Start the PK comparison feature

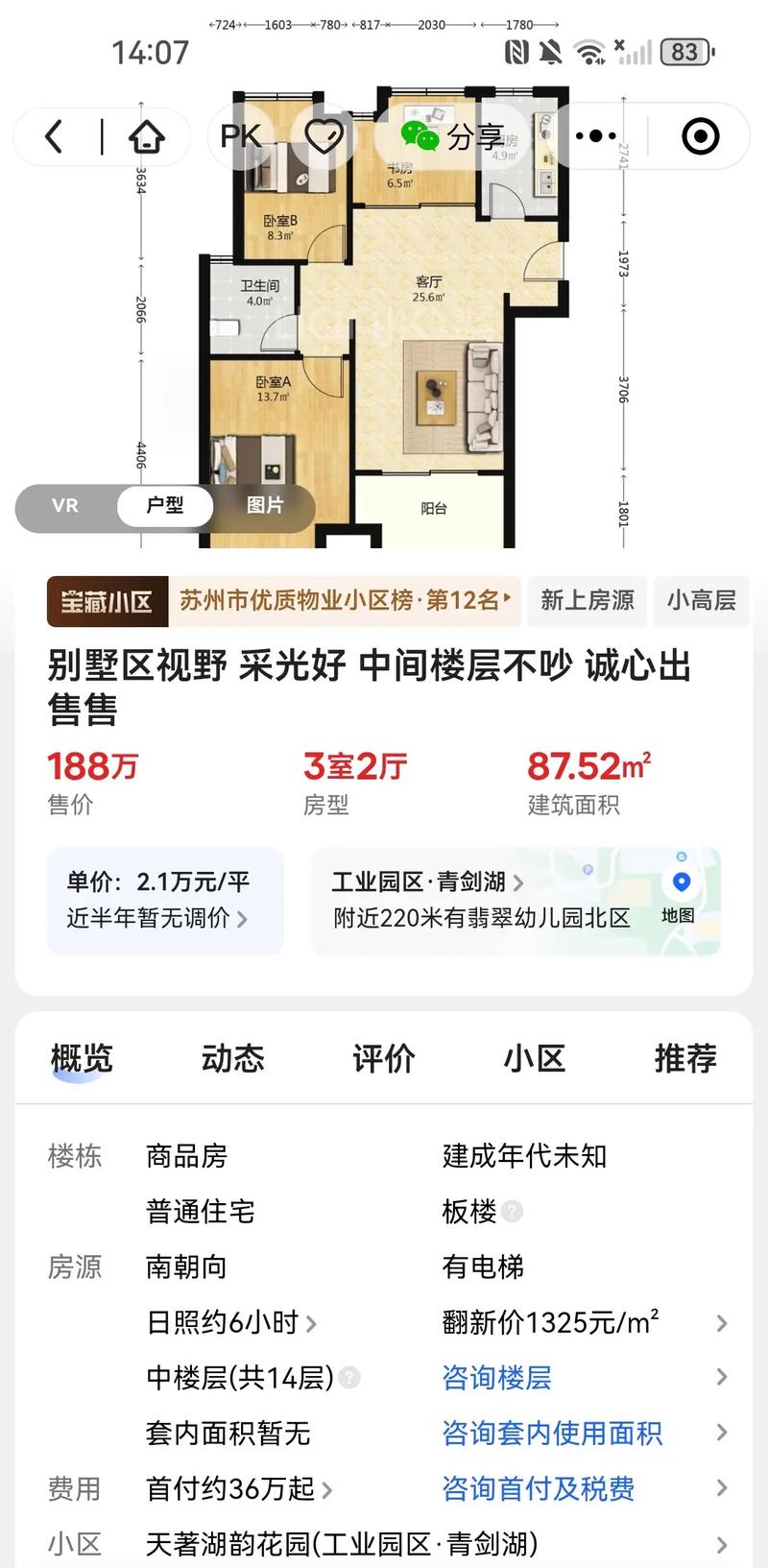(x=239, y=136)
